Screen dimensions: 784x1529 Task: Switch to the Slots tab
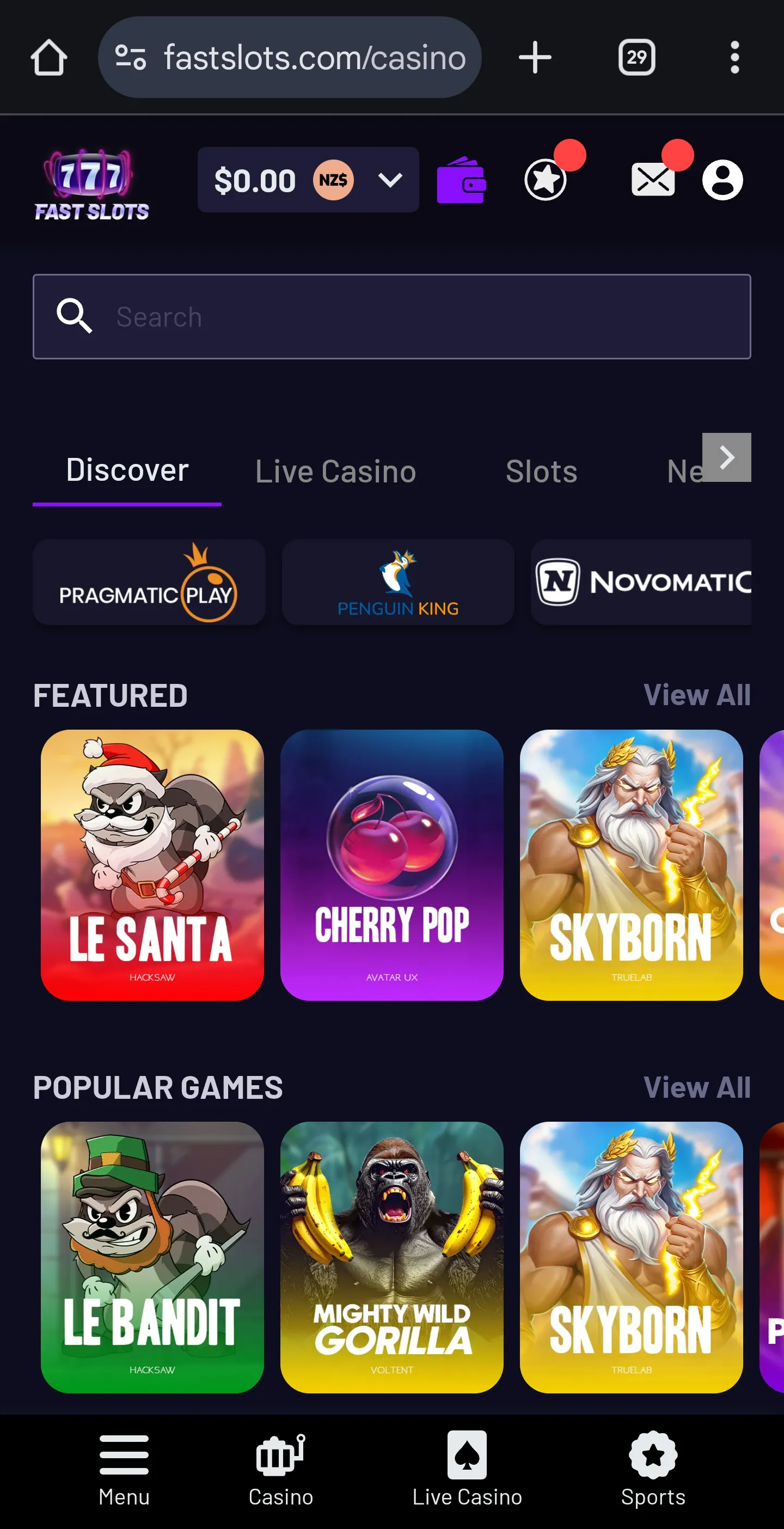coord(541,472)
